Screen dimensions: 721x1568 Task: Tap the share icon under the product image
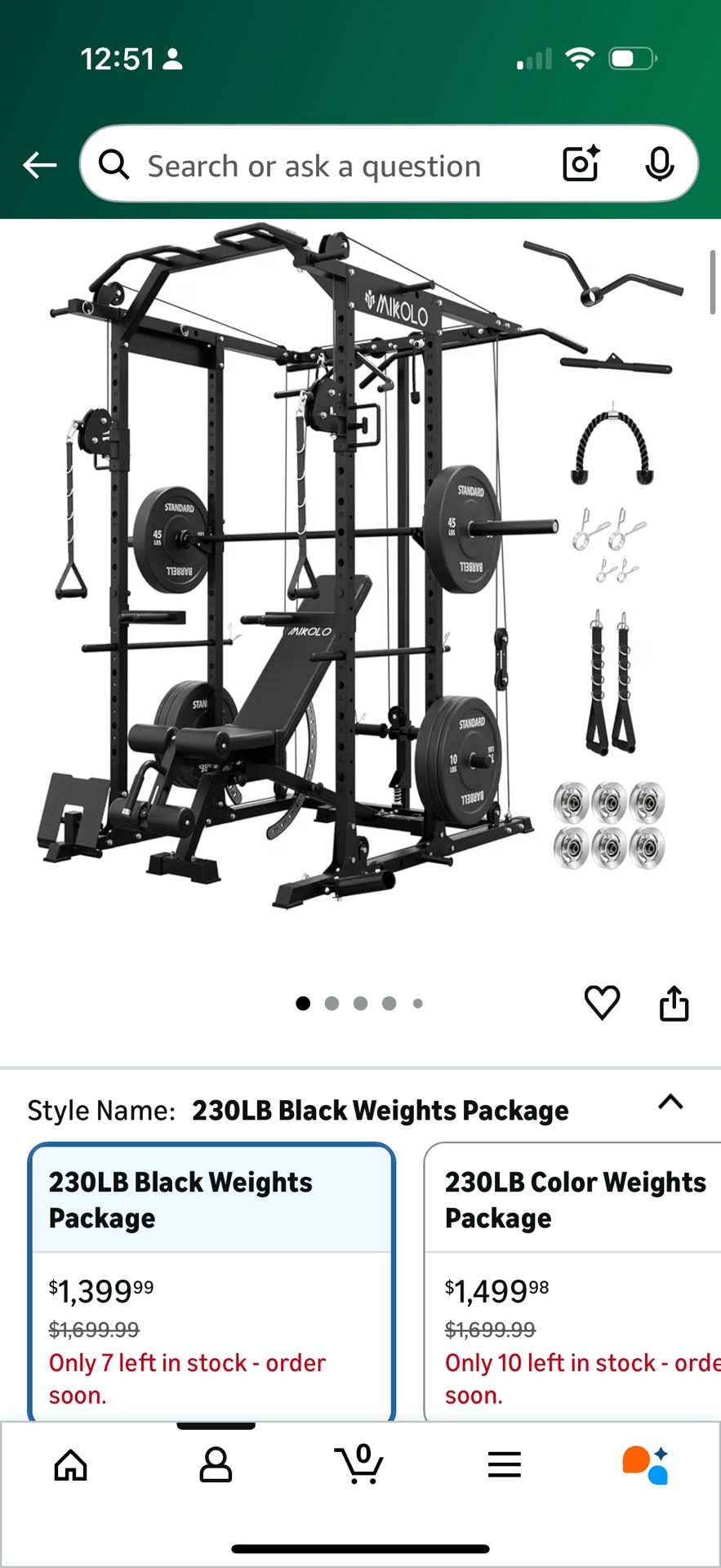(674, 1003)
